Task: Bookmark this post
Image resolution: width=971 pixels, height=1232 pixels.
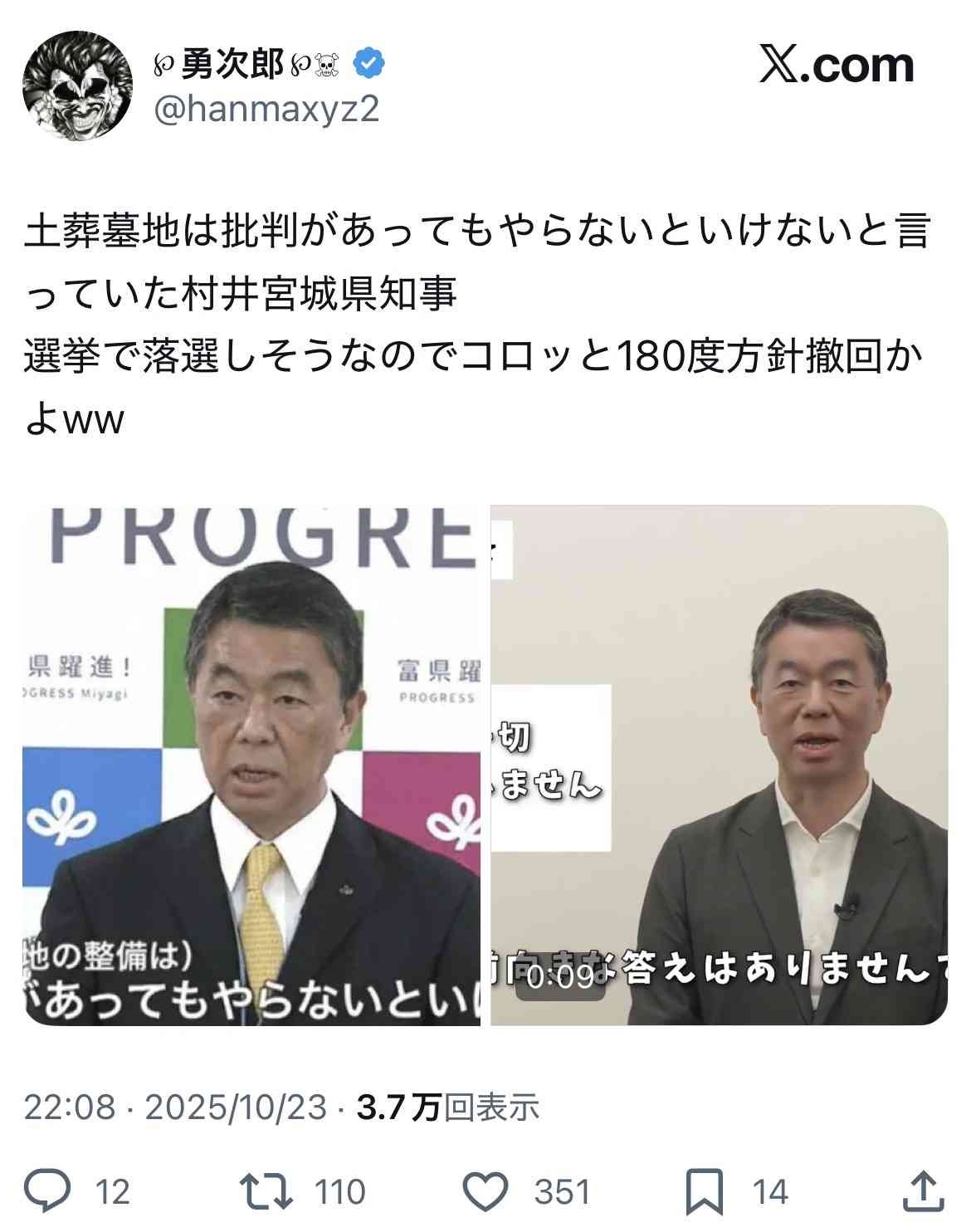Action: [705, 1191]
